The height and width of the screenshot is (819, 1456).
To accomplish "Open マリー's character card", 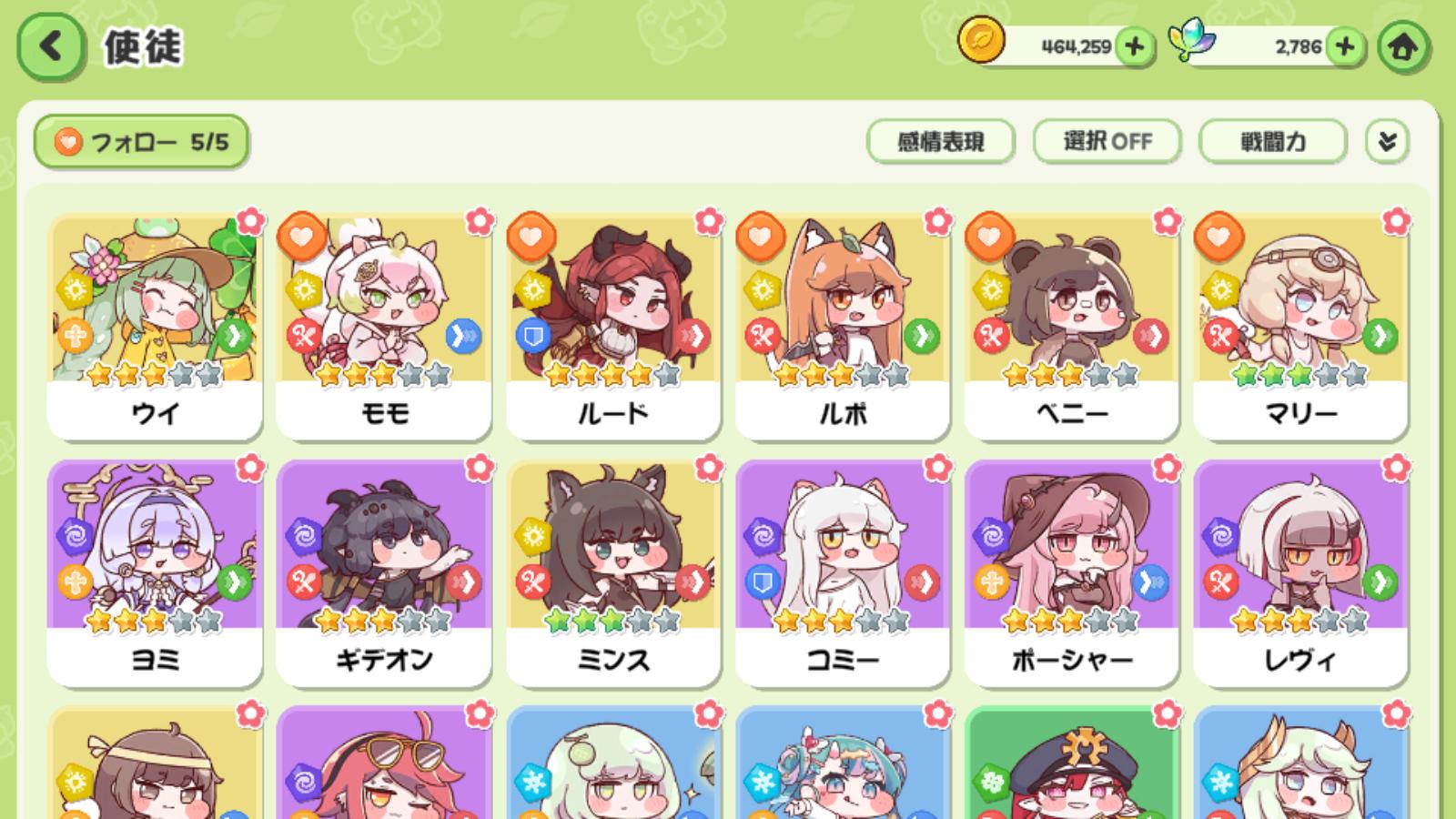I will click(1301, 328).
